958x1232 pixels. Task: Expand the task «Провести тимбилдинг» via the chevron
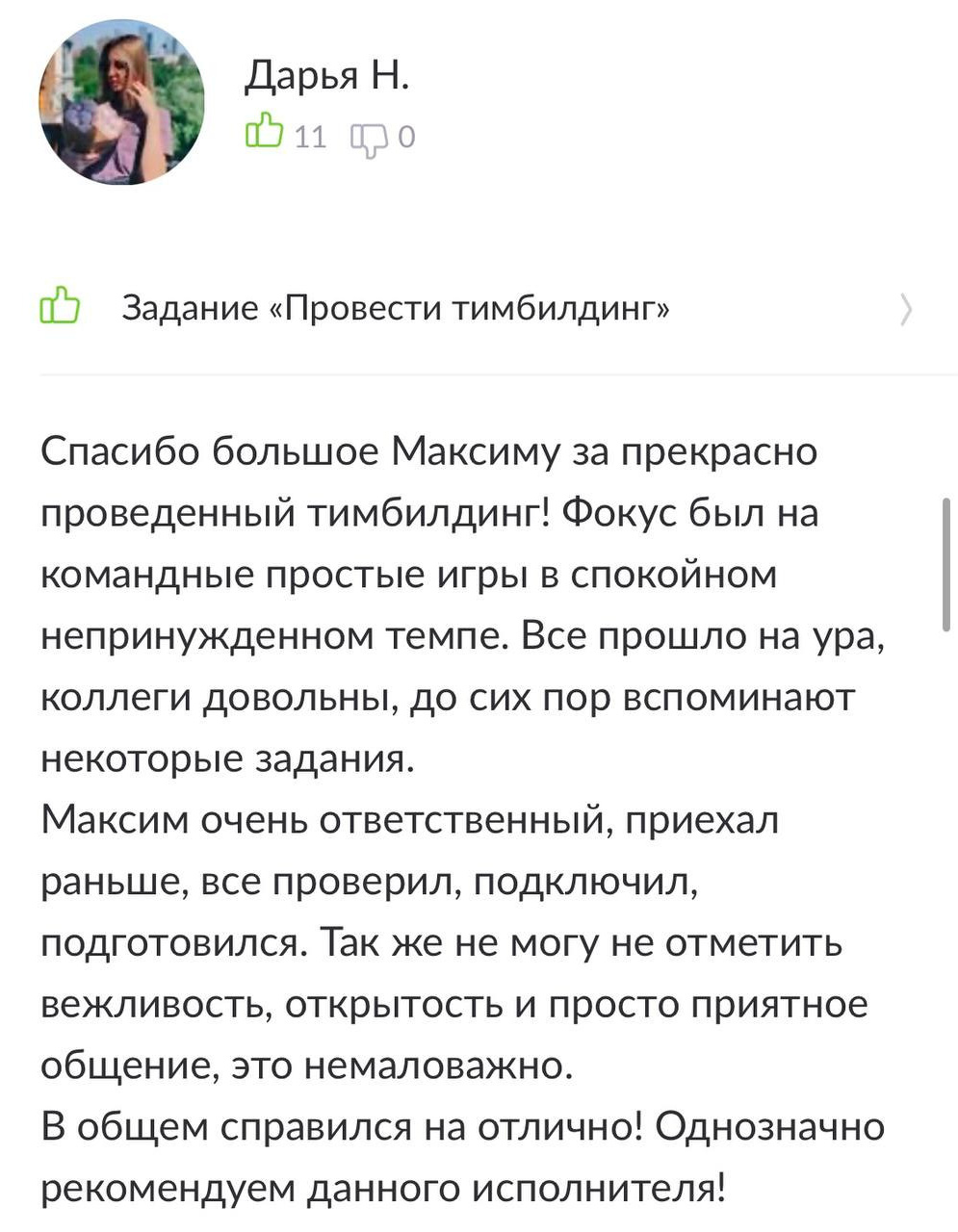pos(905,310)
